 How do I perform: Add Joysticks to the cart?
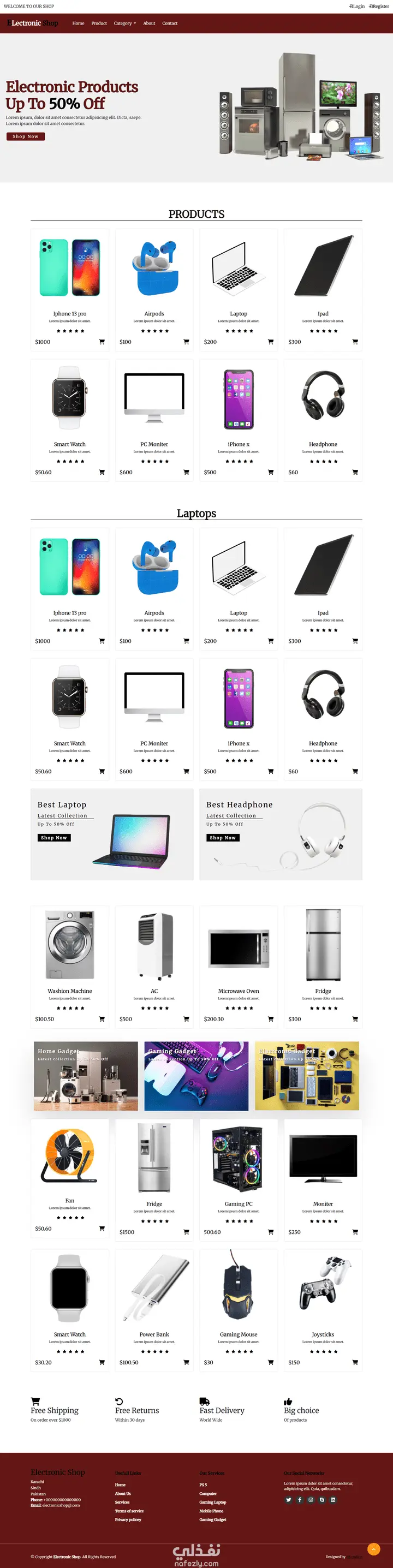click(x=355, y=1362)
